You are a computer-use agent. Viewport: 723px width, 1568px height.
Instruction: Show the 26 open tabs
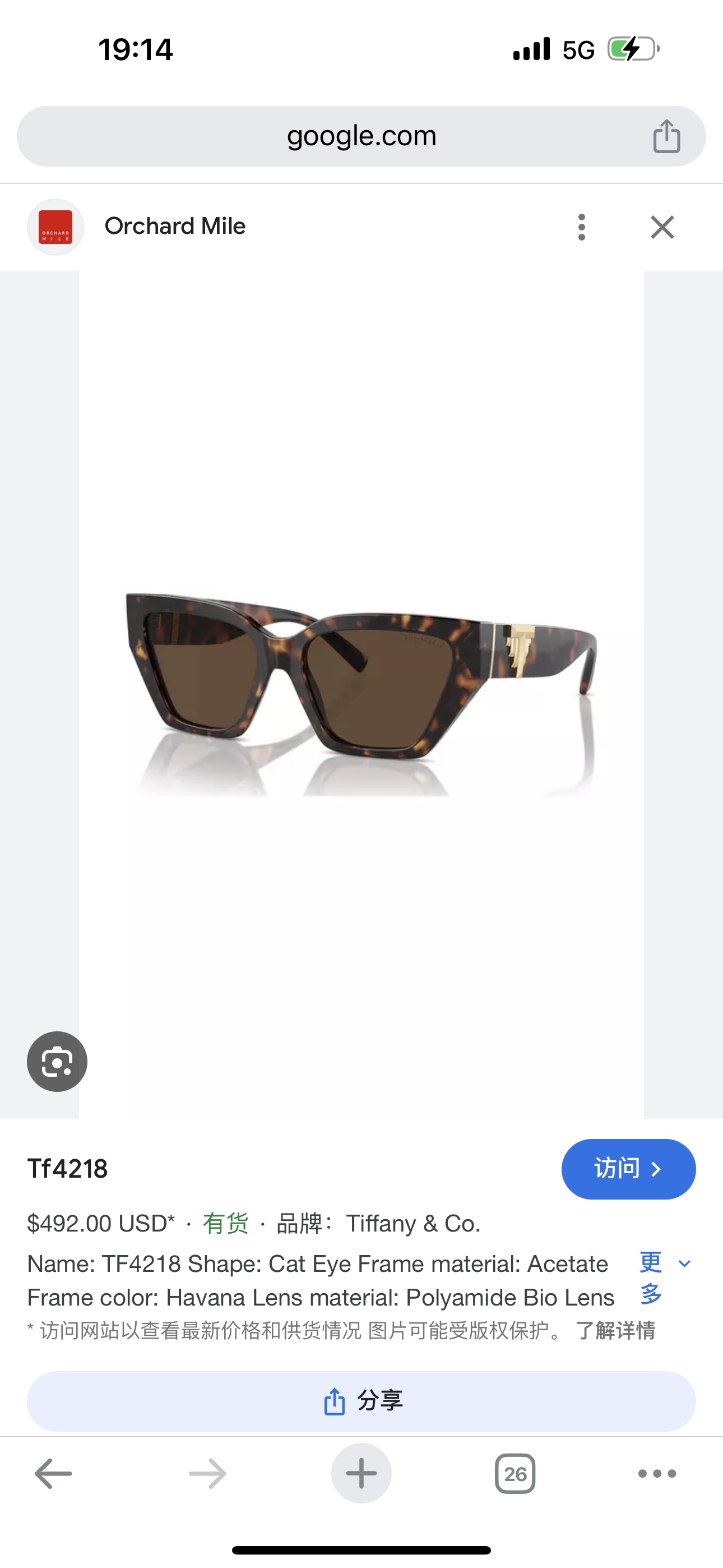pos(515,1474)
